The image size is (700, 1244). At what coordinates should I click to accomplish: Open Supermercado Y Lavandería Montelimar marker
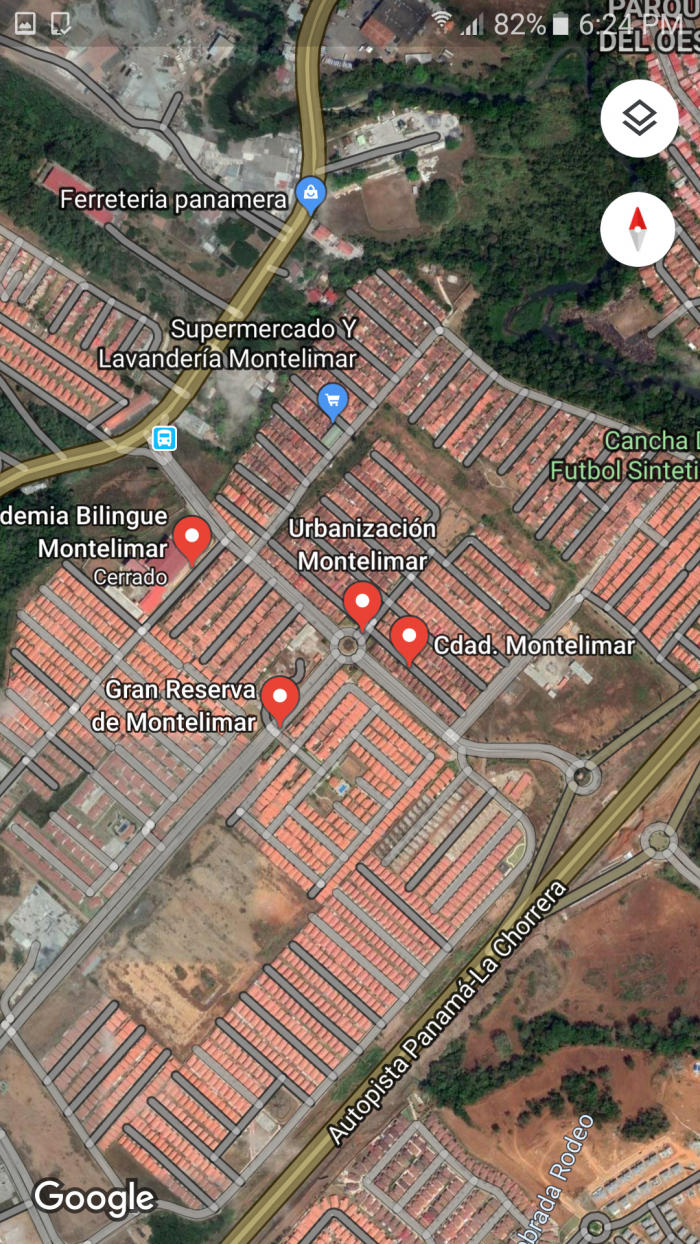click(x=332, y=402)
